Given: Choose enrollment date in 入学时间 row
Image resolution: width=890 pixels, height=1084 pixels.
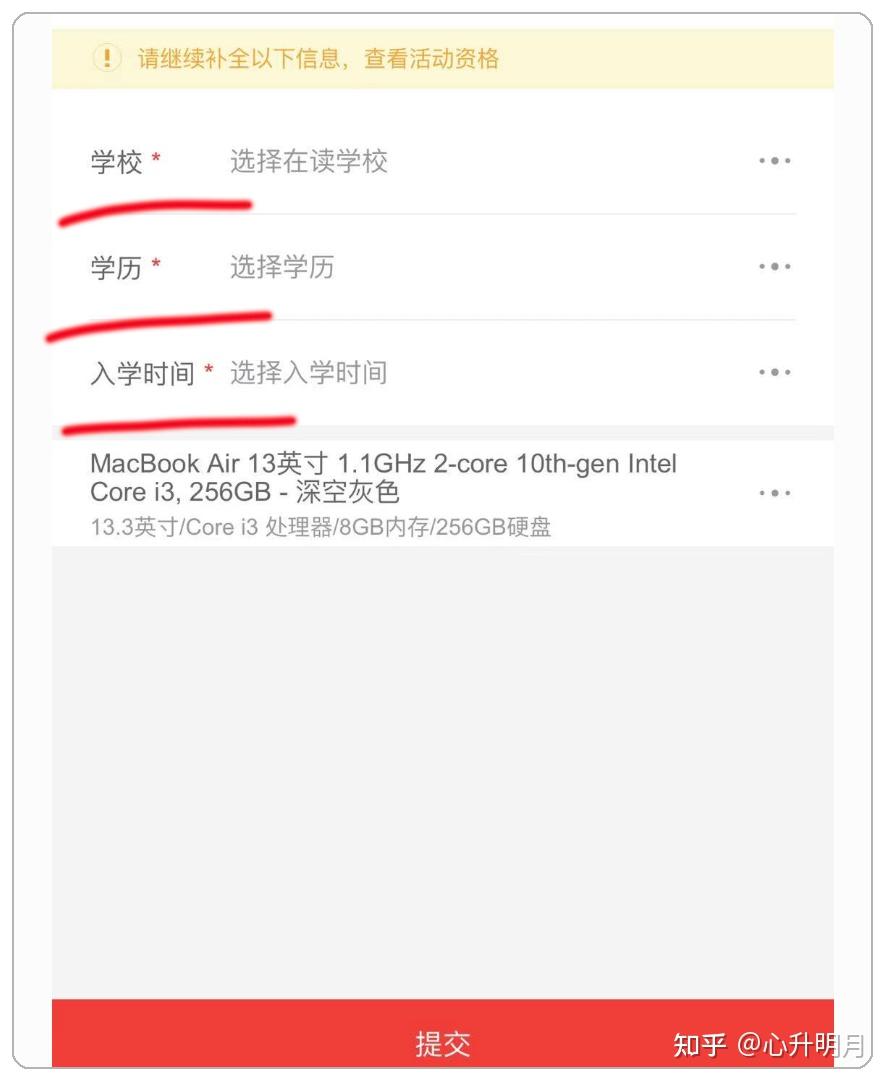Looking at the screenshot, I should (440, 373).
